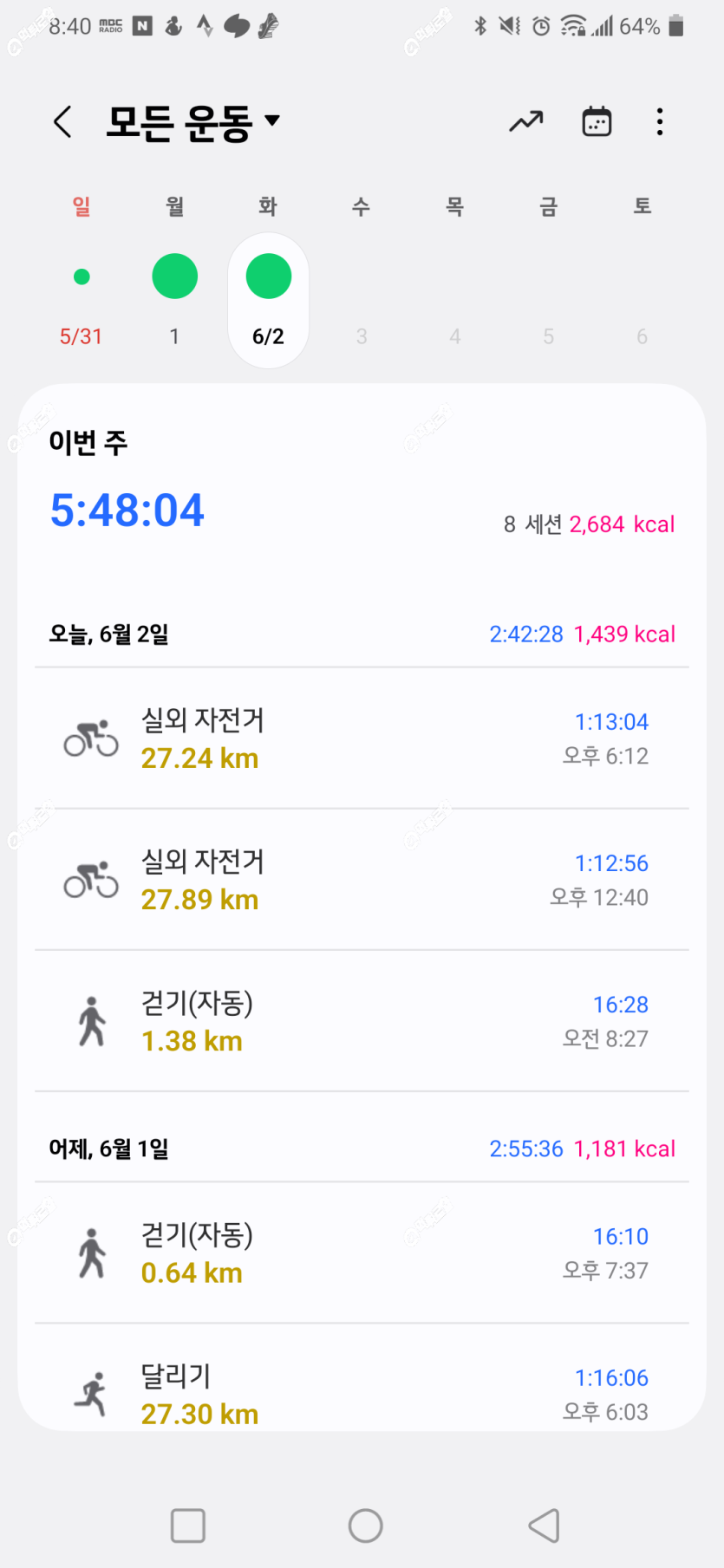
Task: Open the 0.64 km auto walking workout
Action: pos(362,1253)
